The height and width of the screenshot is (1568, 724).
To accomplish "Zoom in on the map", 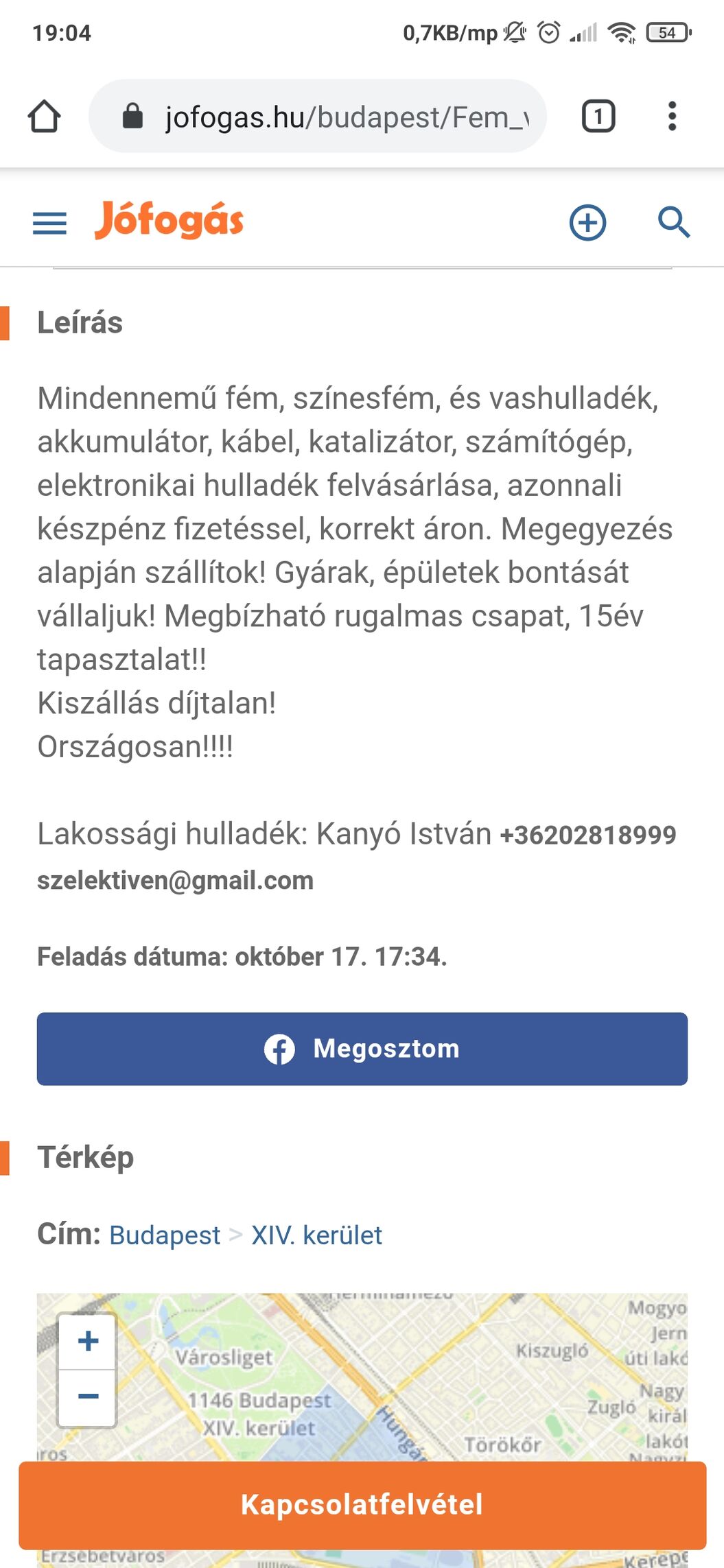I will (88, 1342).
